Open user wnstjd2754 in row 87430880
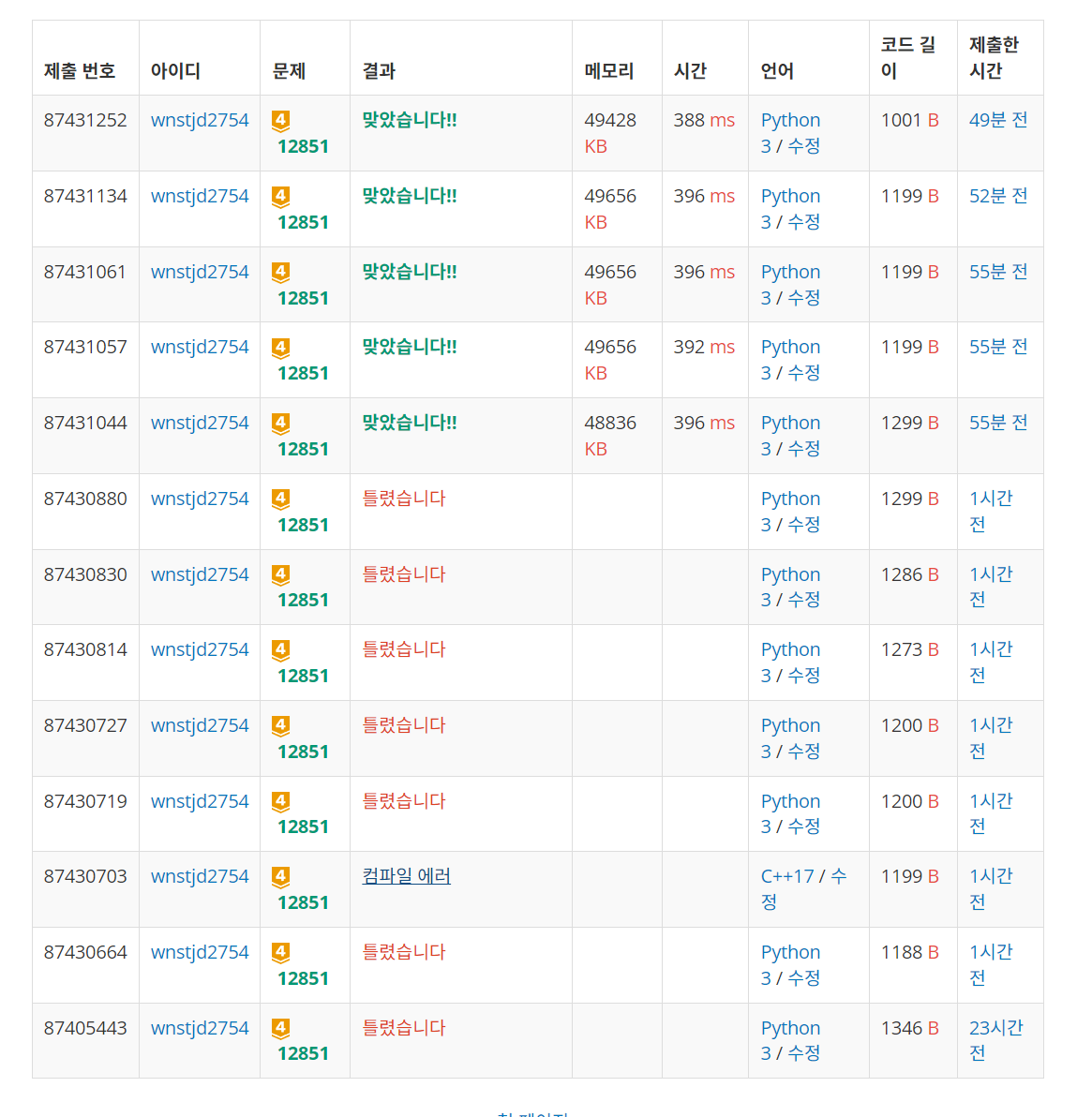Image resolution: width=1092 pixels, height=1117 pixels. pyautogui.click(x=200, y=499)
